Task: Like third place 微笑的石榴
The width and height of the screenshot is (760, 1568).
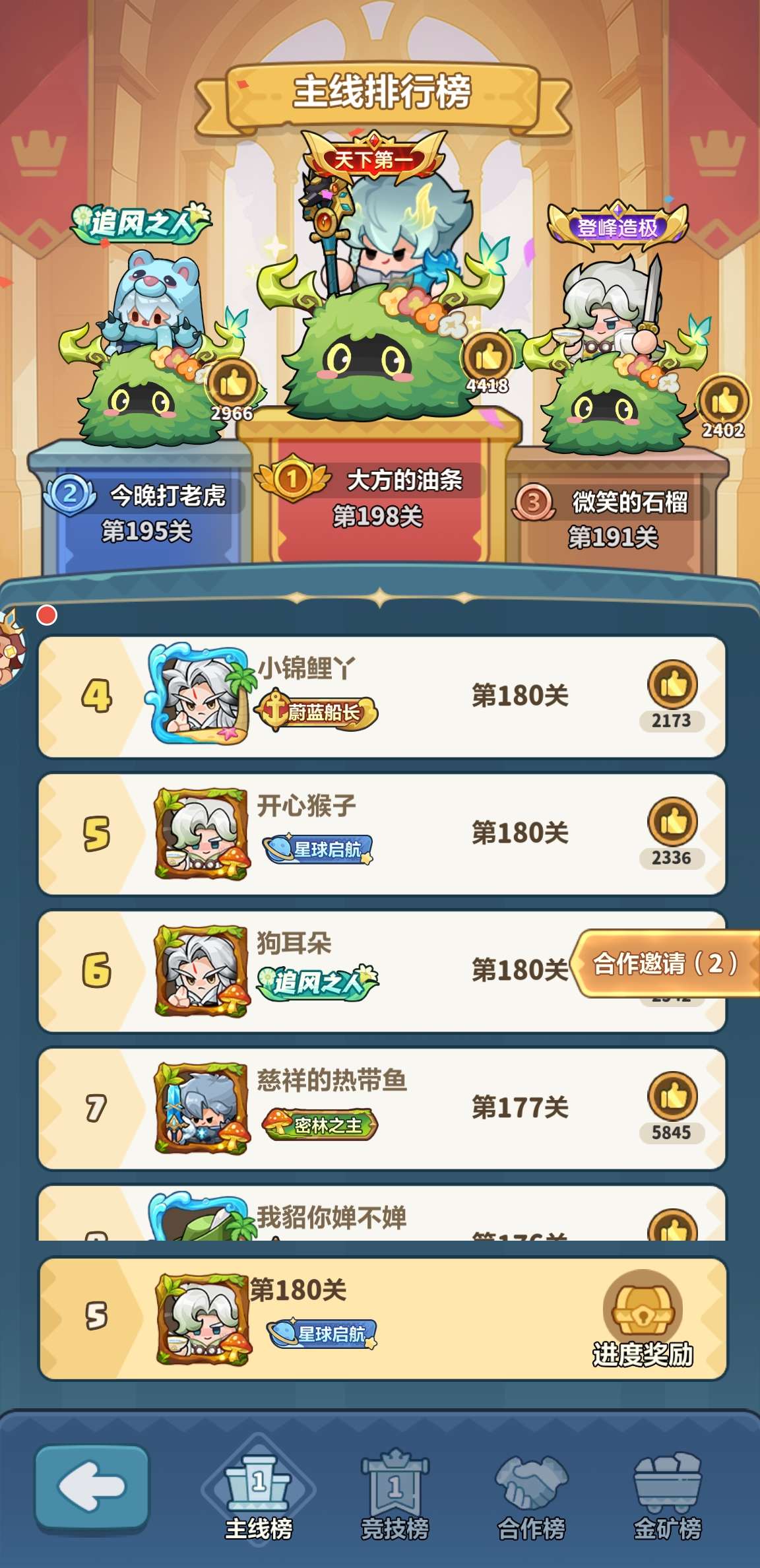Action: [x=724, y=401]
